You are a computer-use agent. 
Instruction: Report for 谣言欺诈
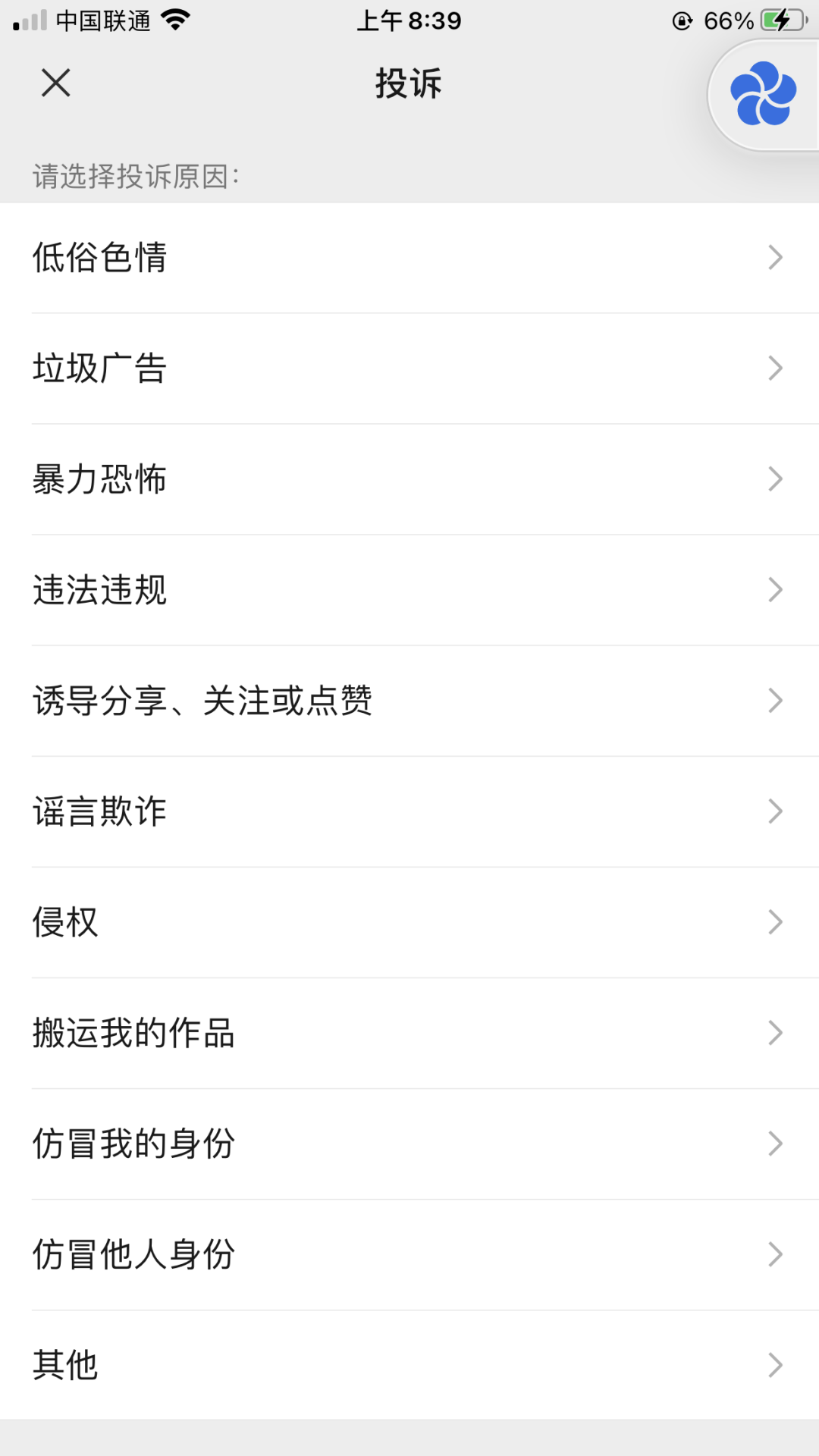click(409, 811)
